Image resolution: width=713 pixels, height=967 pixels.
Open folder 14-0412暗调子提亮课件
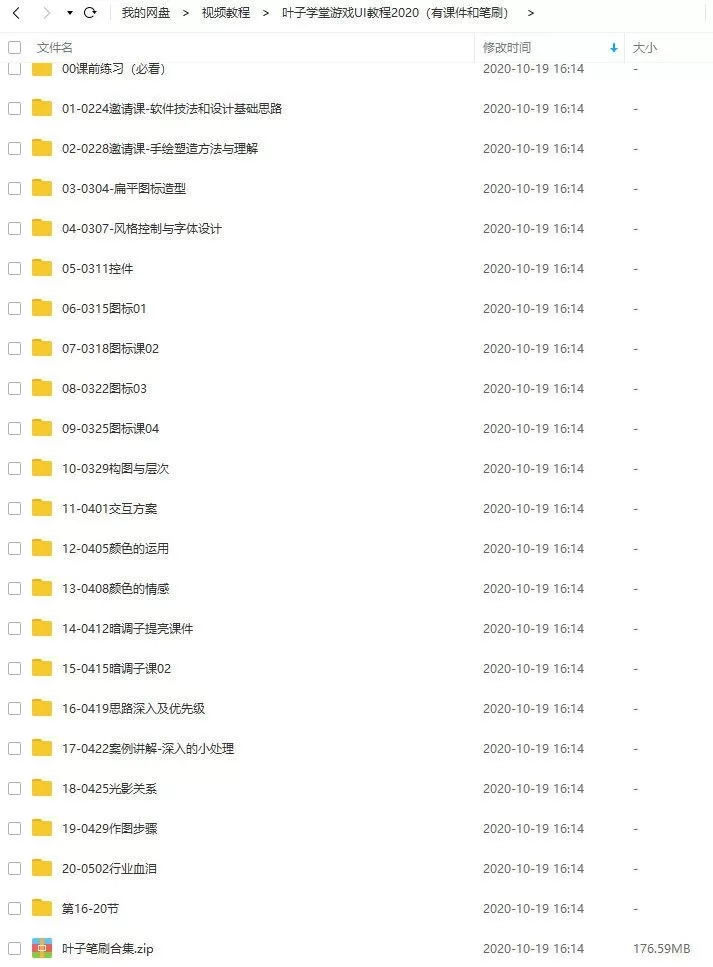pos(127,628)
